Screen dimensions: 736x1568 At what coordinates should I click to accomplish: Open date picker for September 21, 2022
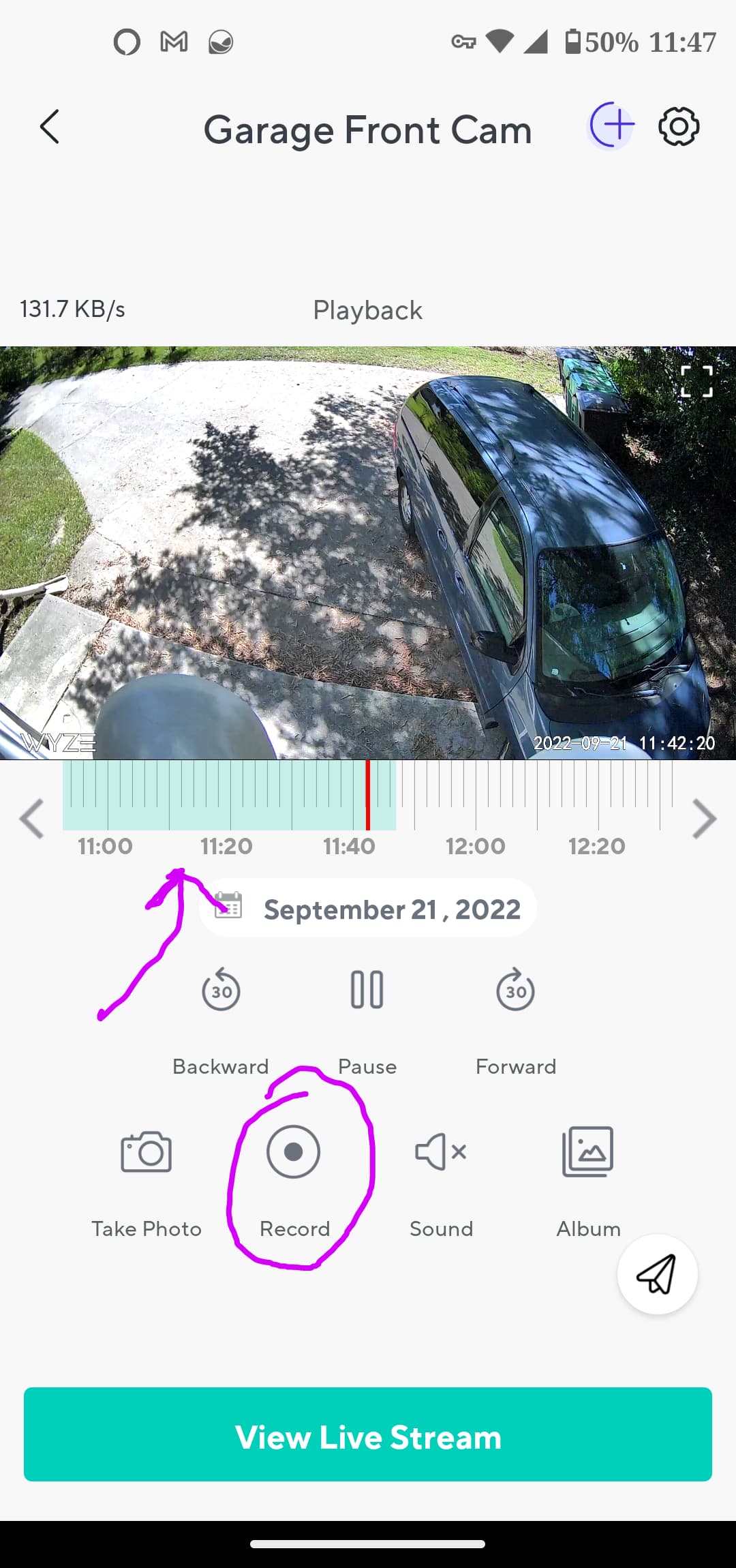[x=368, y=909]
